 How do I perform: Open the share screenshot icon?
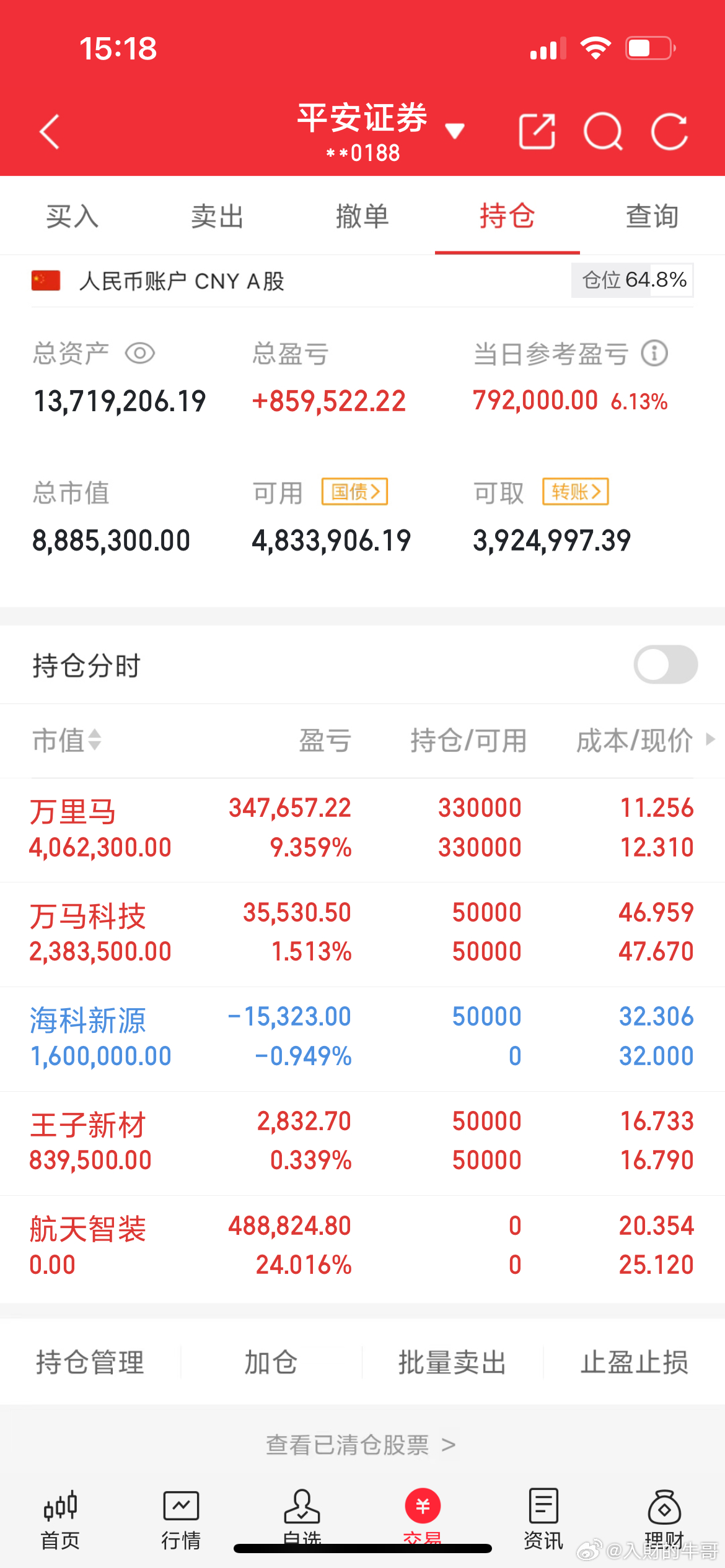[x=537, y=131]
